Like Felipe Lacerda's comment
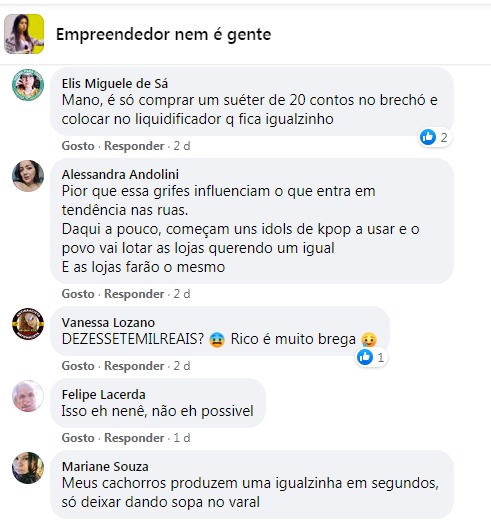Viewport: 491px width, 523px height. tap(78, 438)
